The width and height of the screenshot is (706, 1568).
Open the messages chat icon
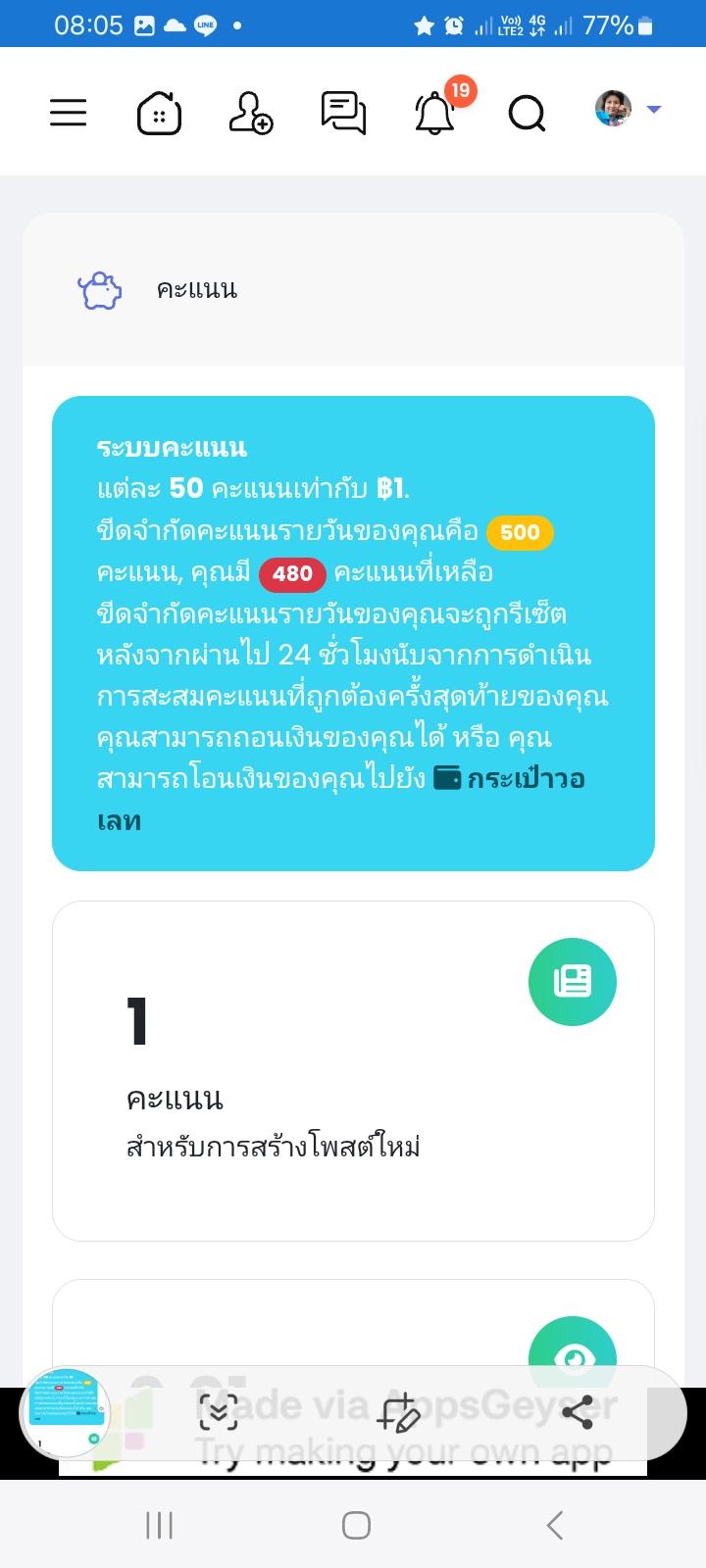click(x=343, y=112)
